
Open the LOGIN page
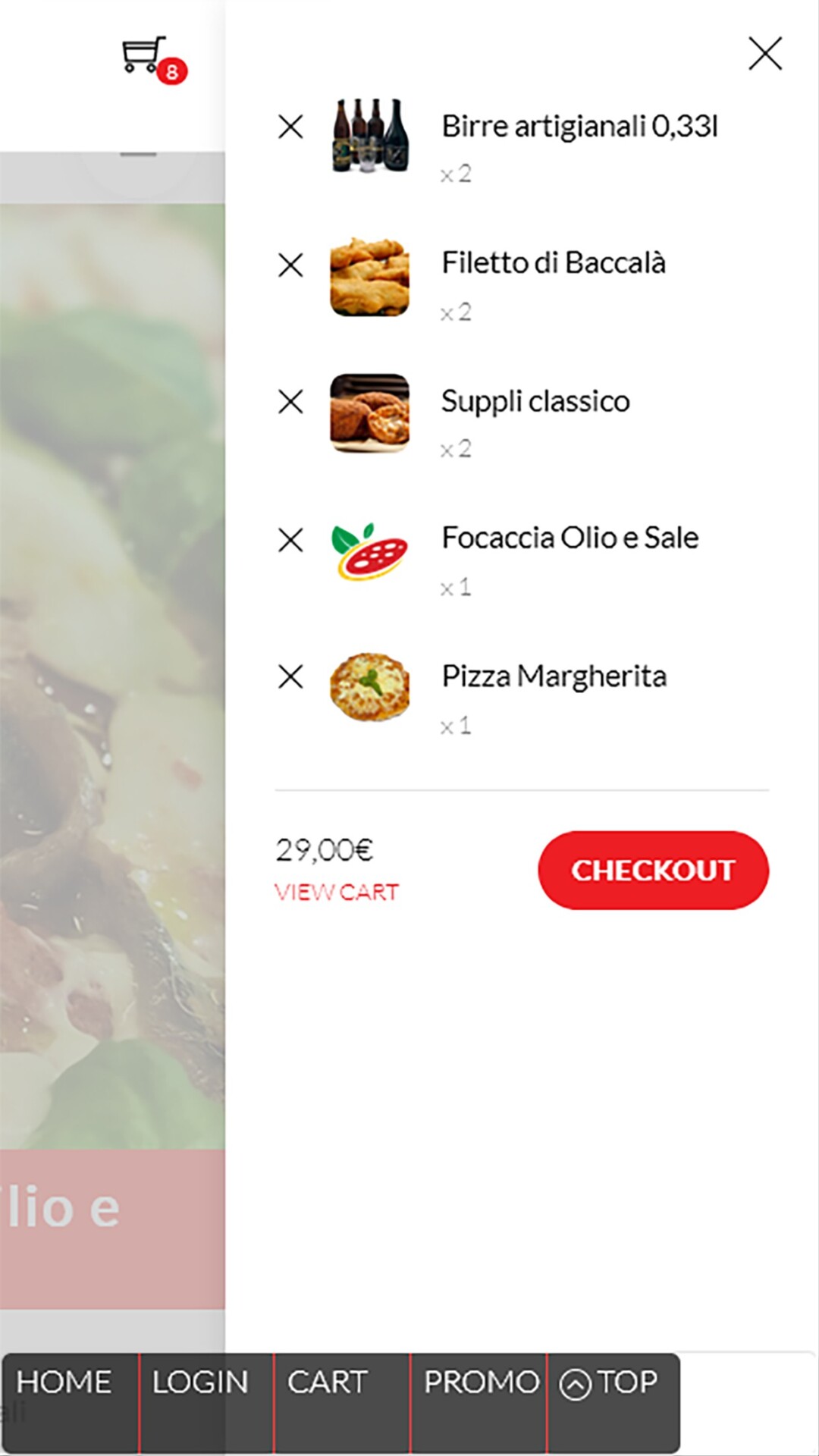[200, 1382]
